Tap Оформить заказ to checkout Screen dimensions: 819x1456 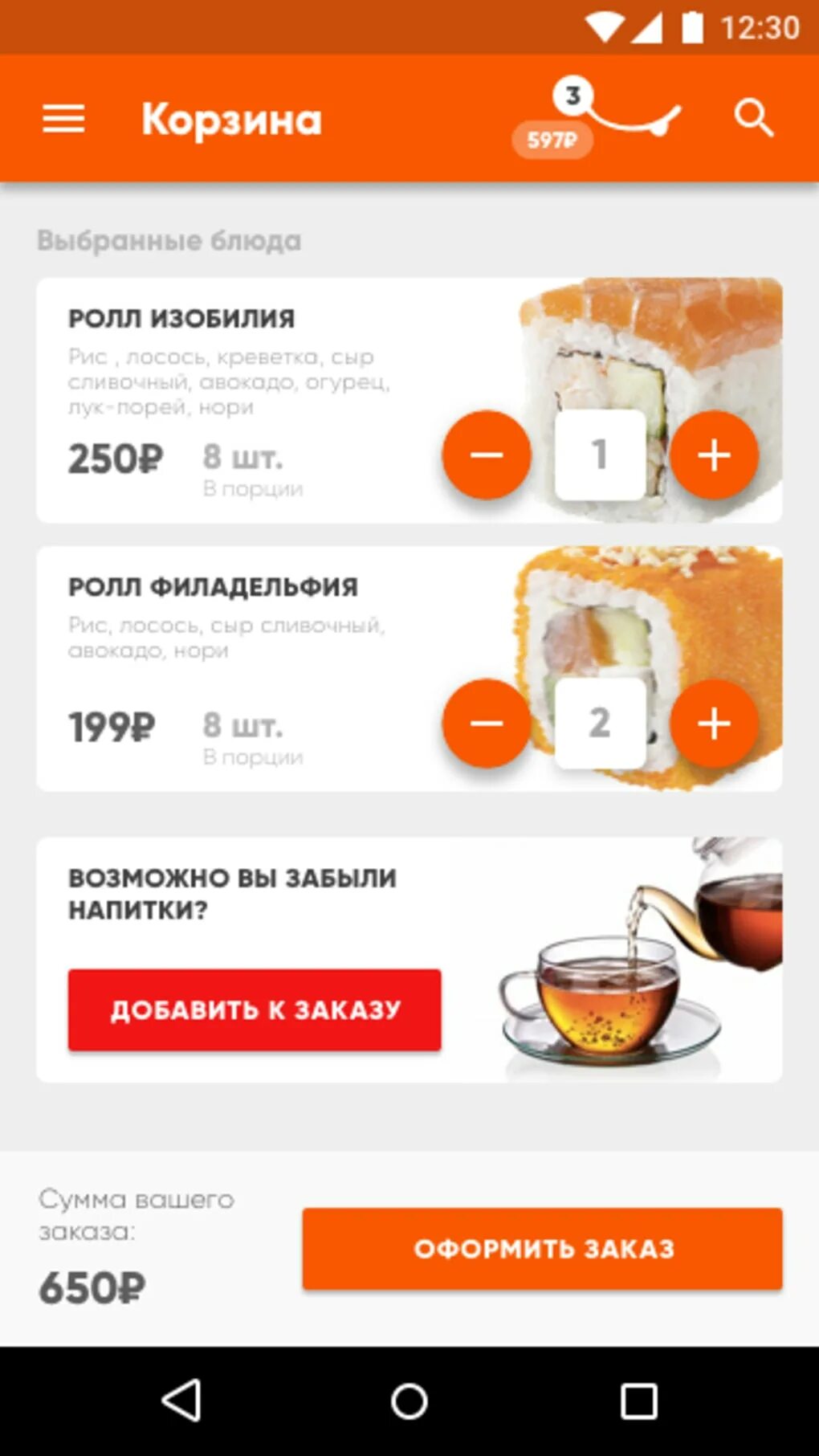(x=542, y=1249)
